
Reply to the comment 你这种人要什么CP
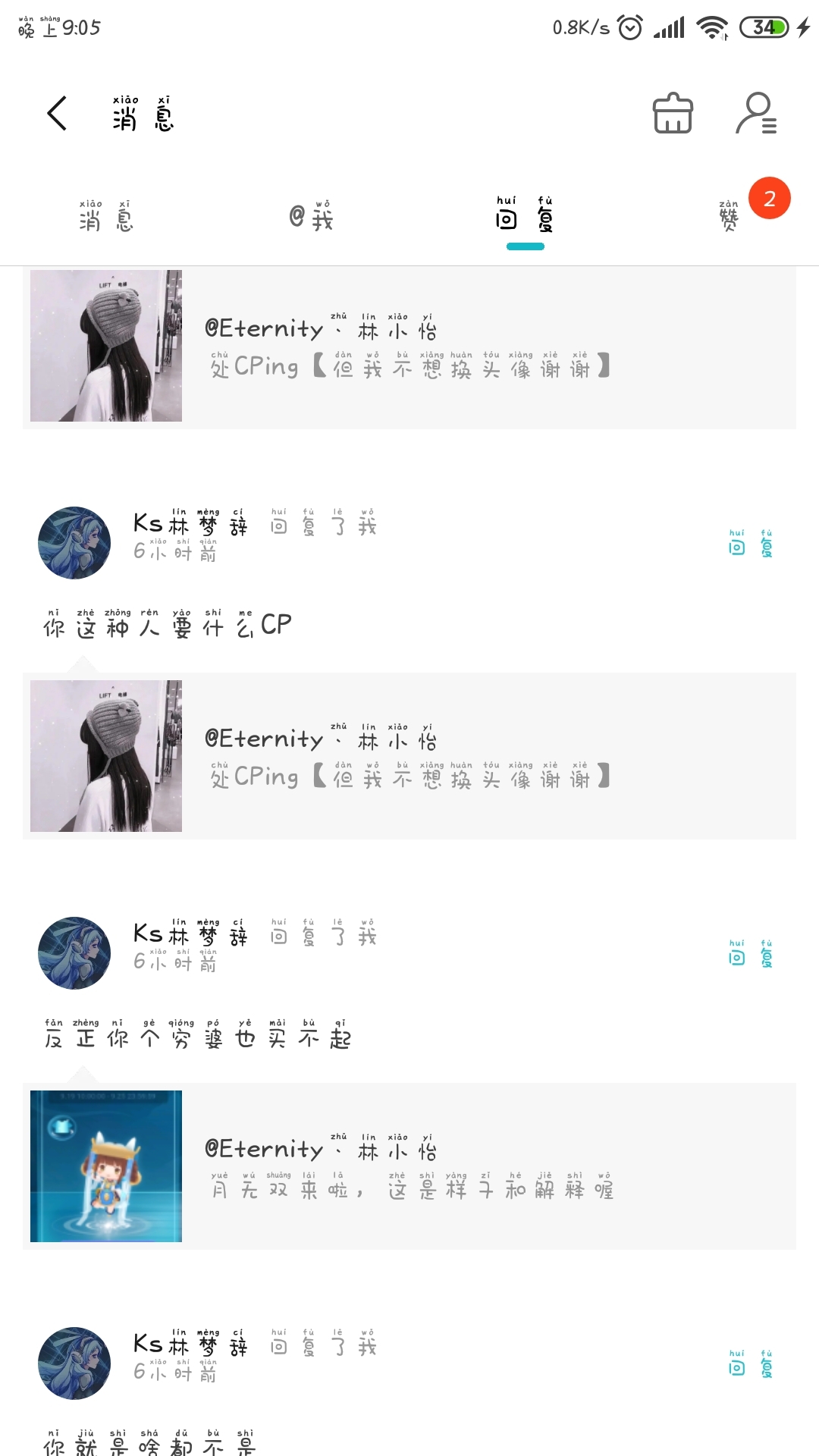point(752,543)
